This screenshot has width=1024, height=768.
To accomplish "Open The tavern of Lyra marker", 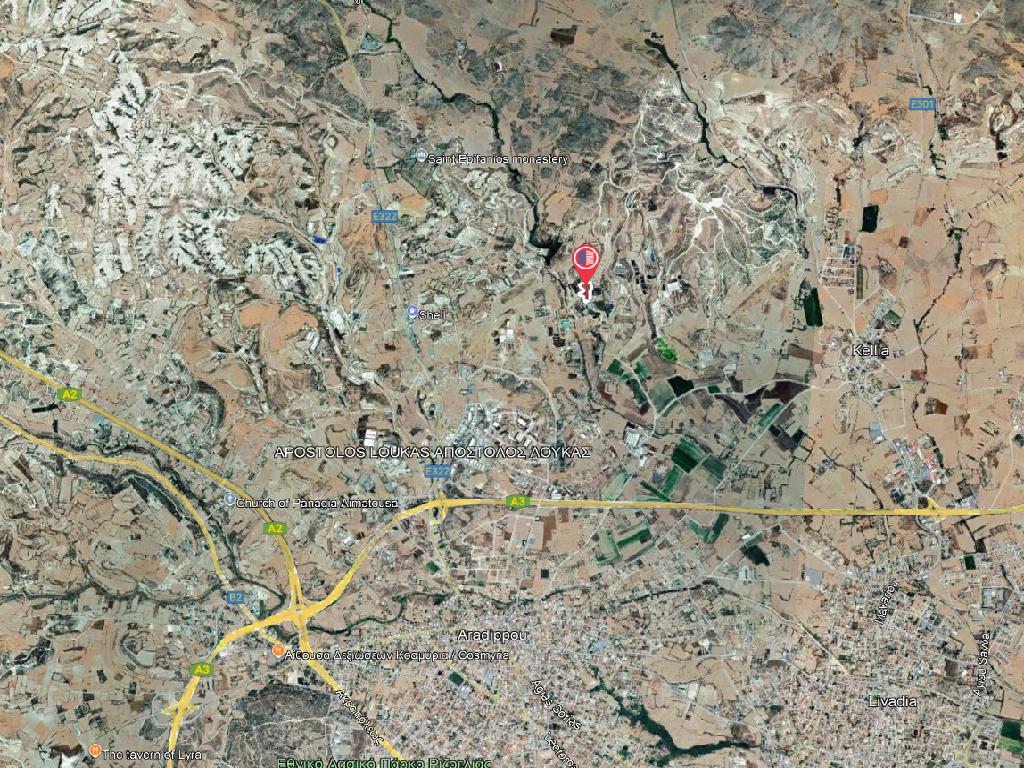I will tap(95, 750).
